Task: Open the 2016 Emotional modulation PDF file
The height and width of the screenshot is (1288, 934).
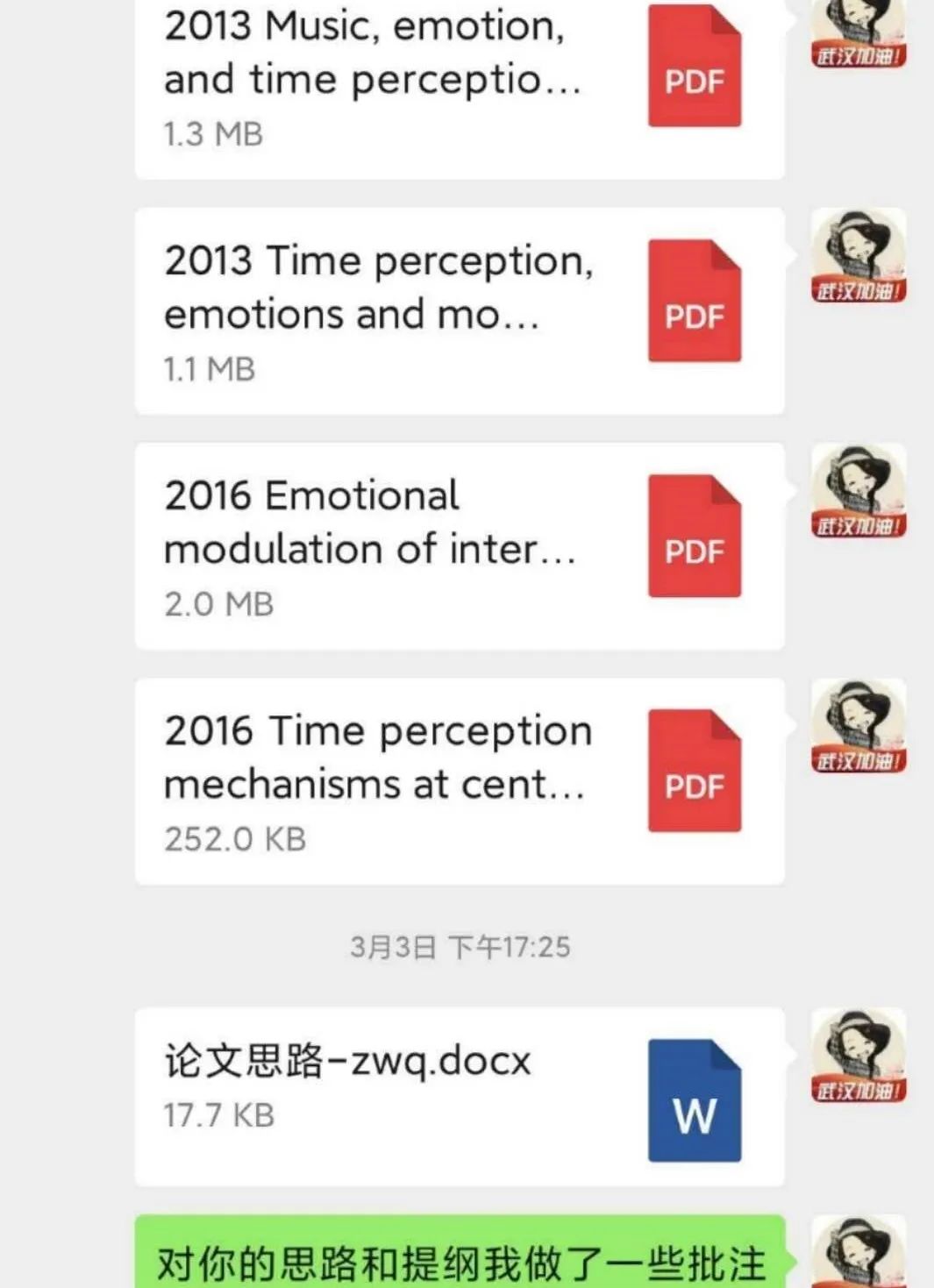Action: click(x=459, y=547)
